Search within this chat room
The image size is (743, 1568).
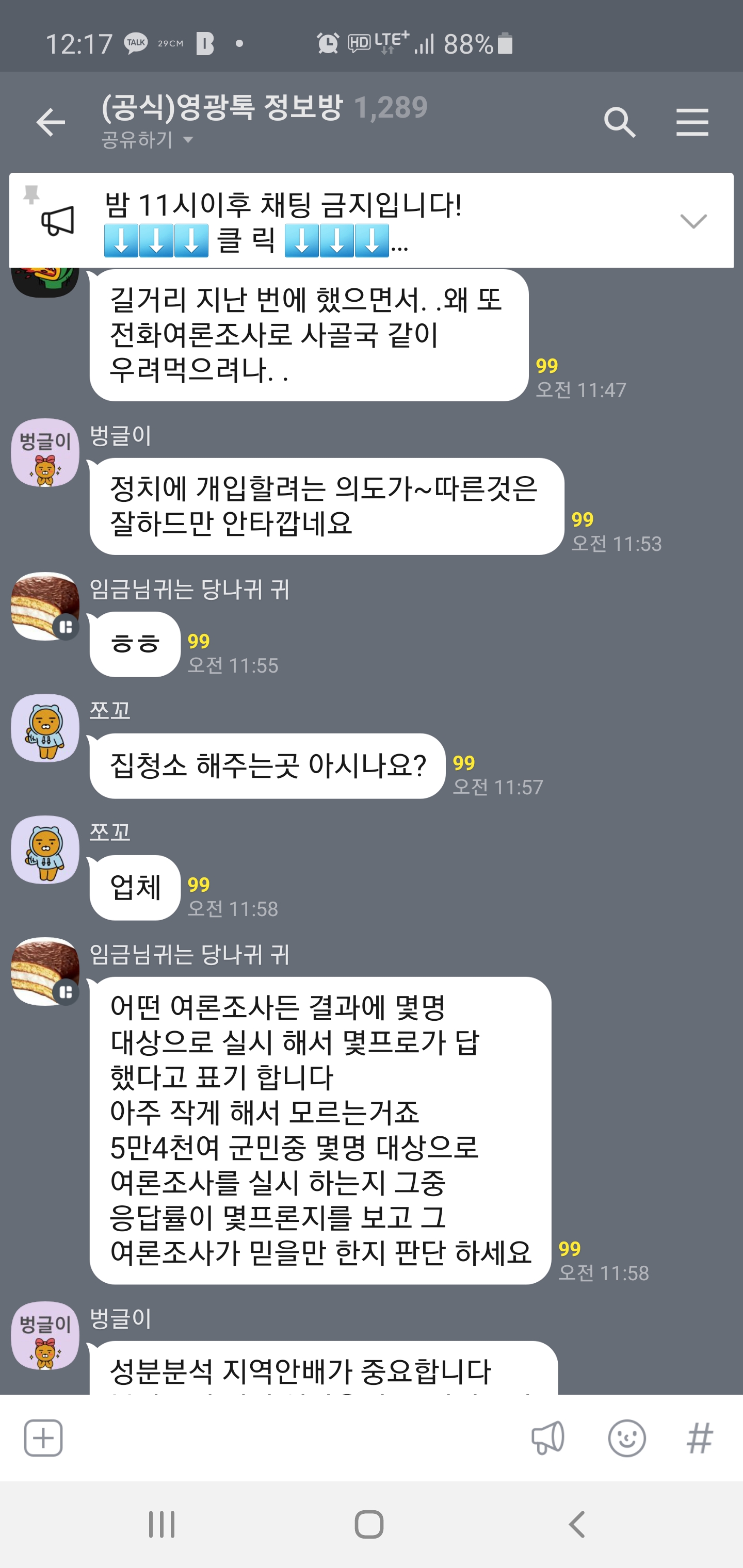pyautogui.click(x=619, y=122)
